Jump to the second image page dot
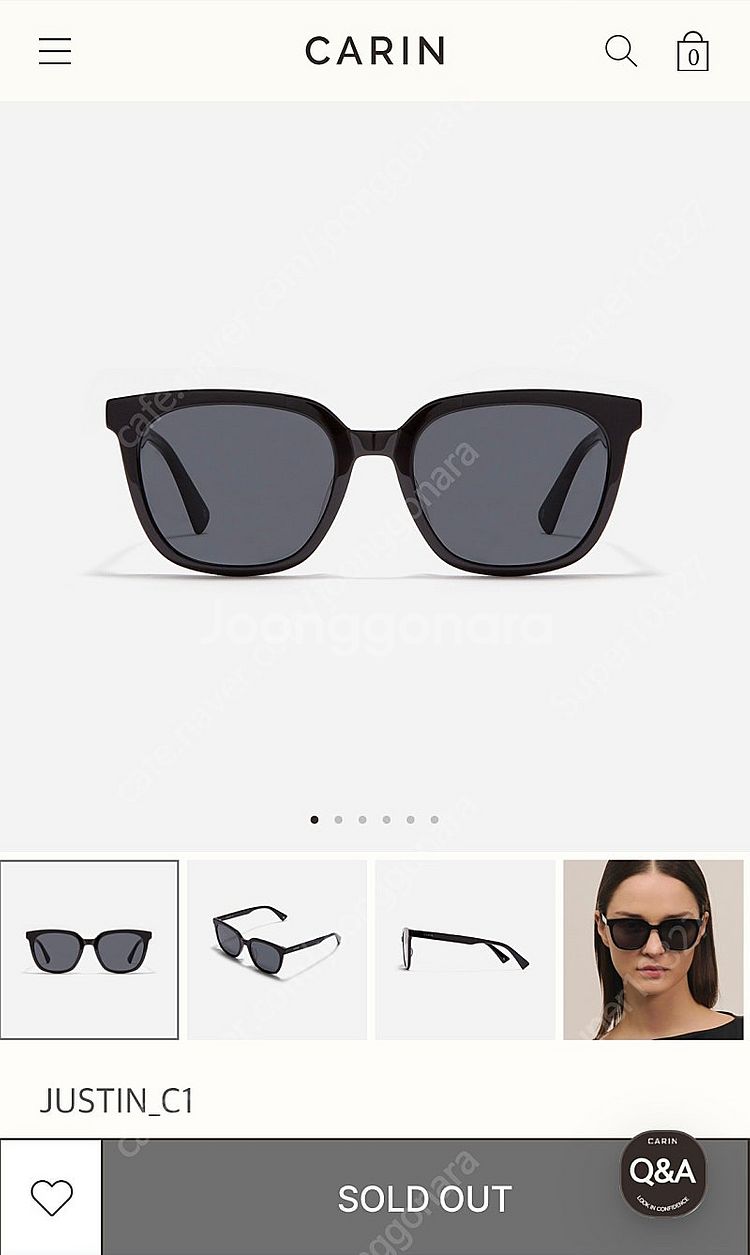The image size is (750, 1255). (x=339, y=819)
